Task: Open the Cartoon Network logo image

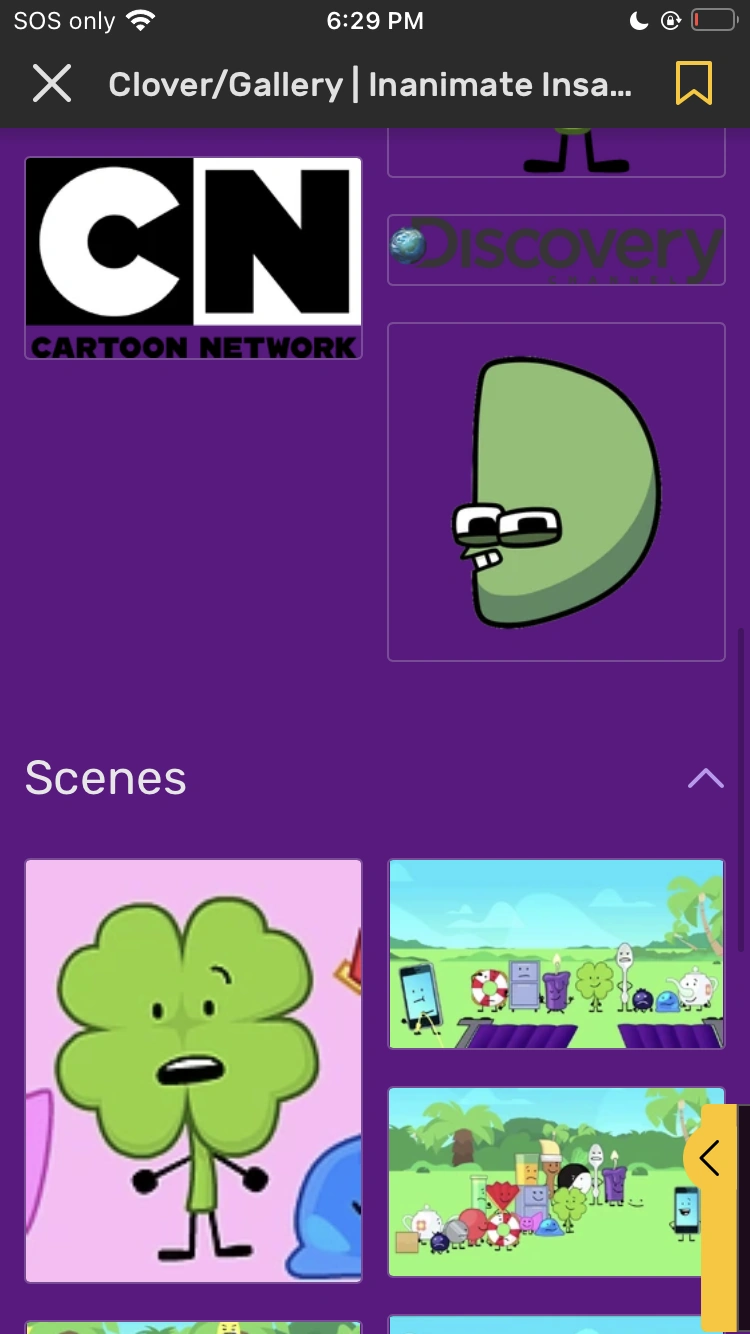Action: (193, 258)
